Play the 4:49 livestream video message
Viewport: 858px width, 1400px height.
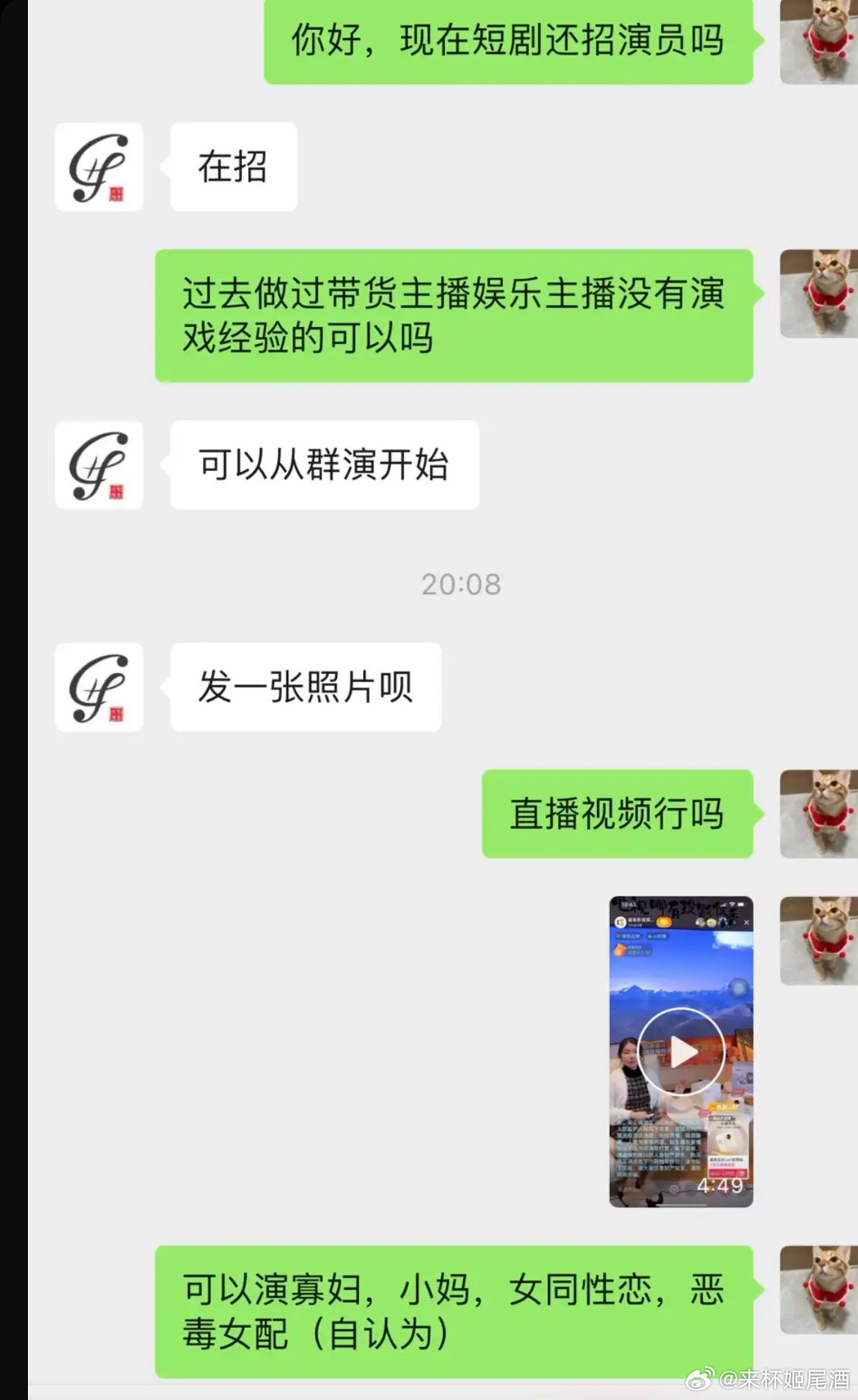click(x=681, y=1053)
